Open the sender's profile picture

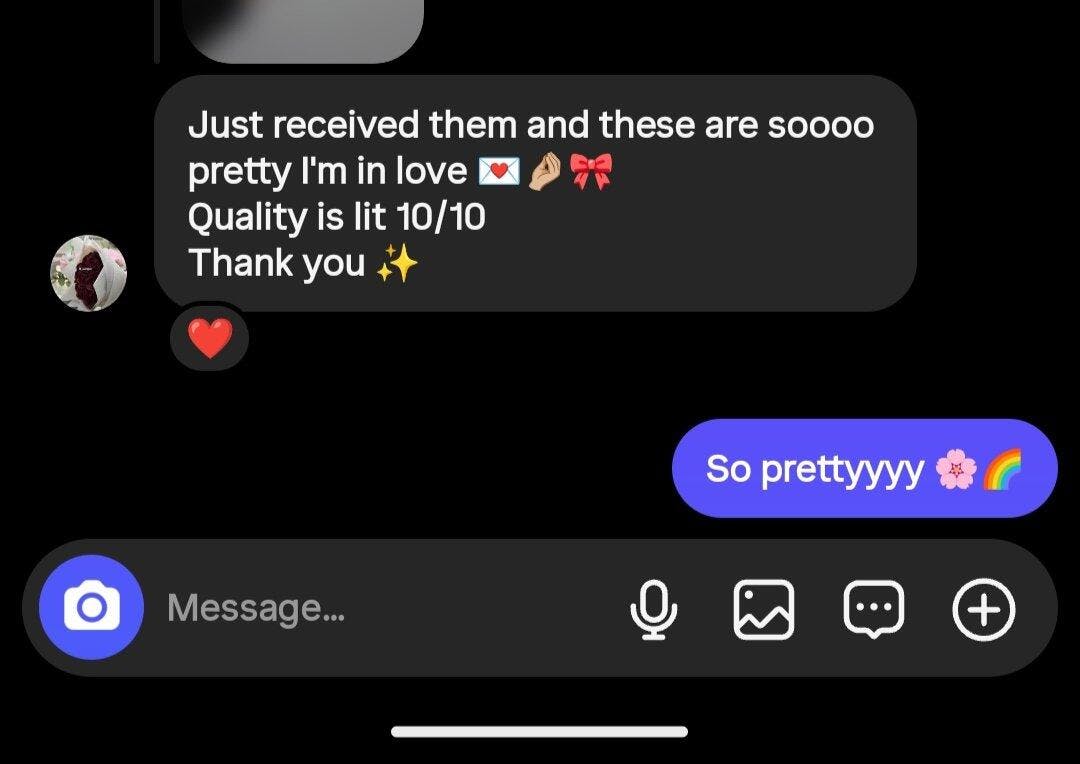[x=88, y=274]
